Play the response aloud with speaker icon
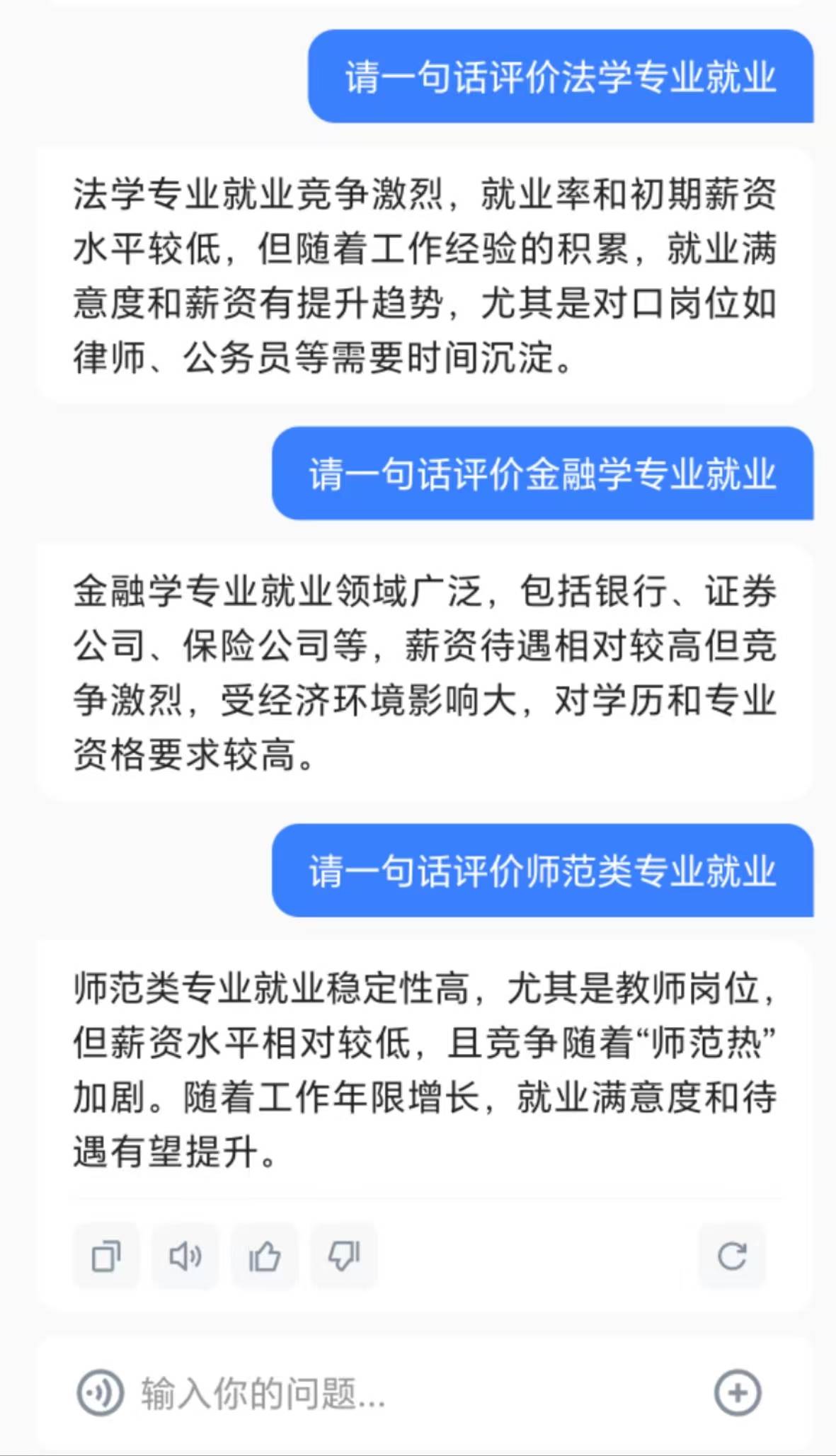This screenshot has height=1456, width=836. [x=185, y=1256]
